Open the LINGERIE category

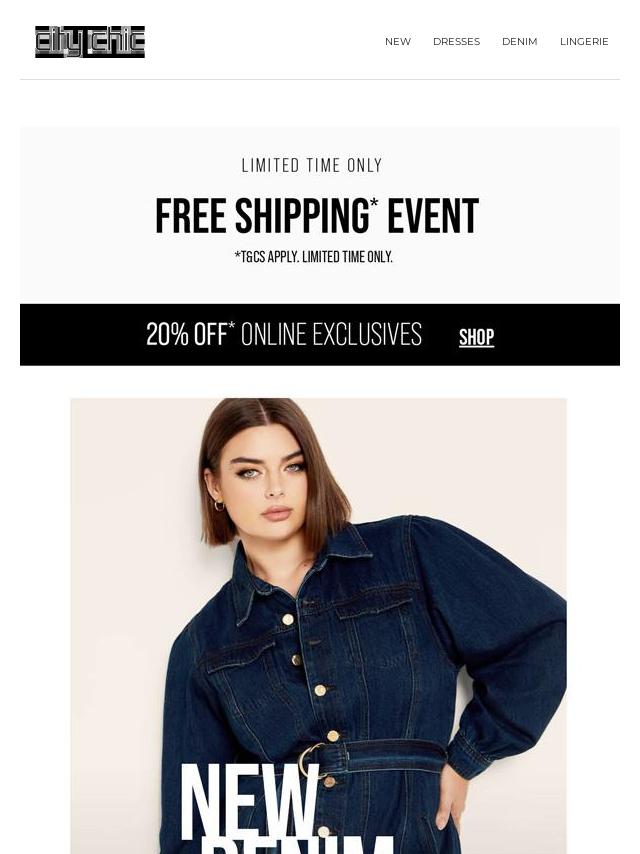[x=584, y=42]
